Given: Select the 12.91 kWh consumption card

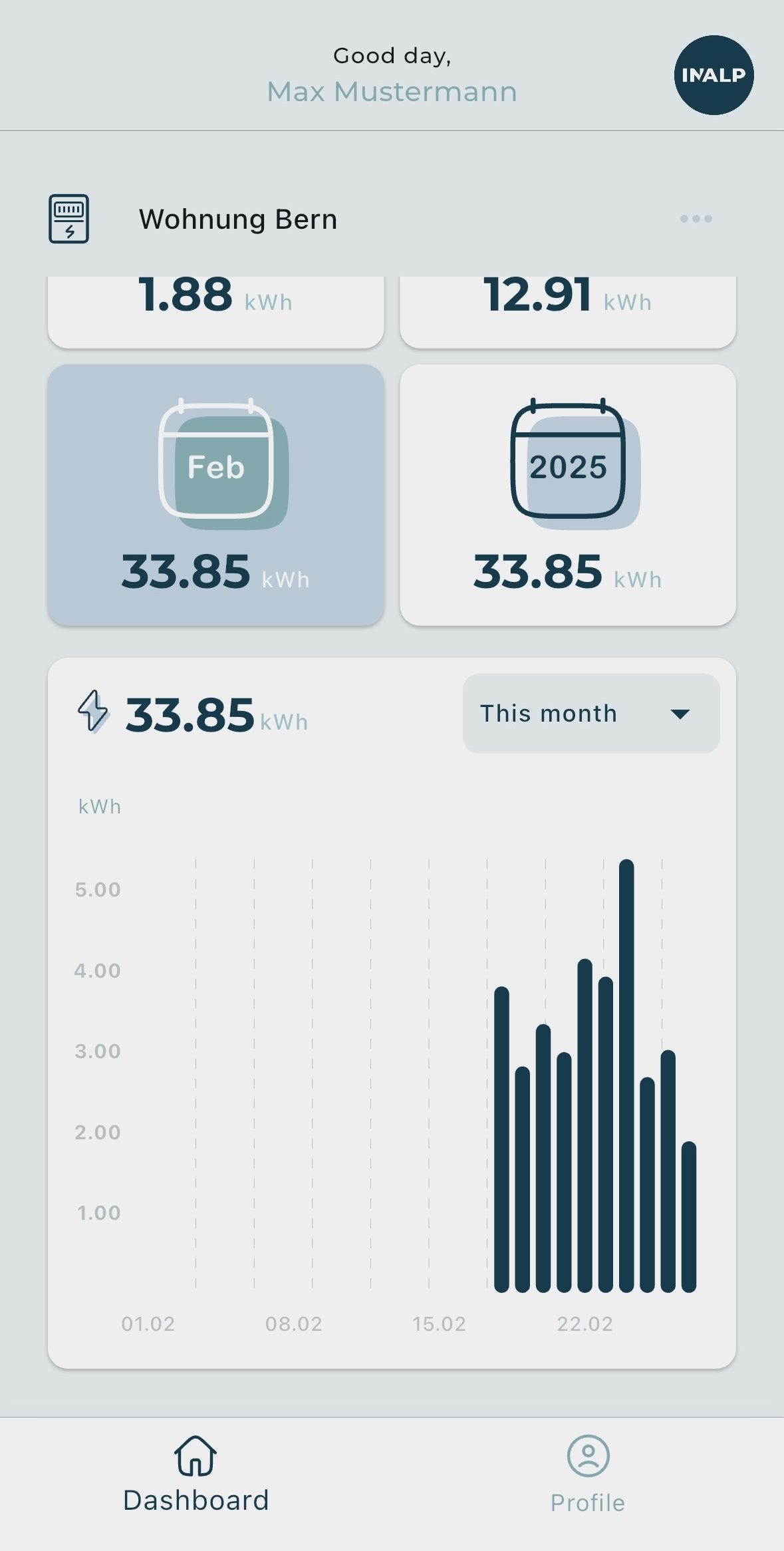Looking at the screenshot, I should point(568,311).
